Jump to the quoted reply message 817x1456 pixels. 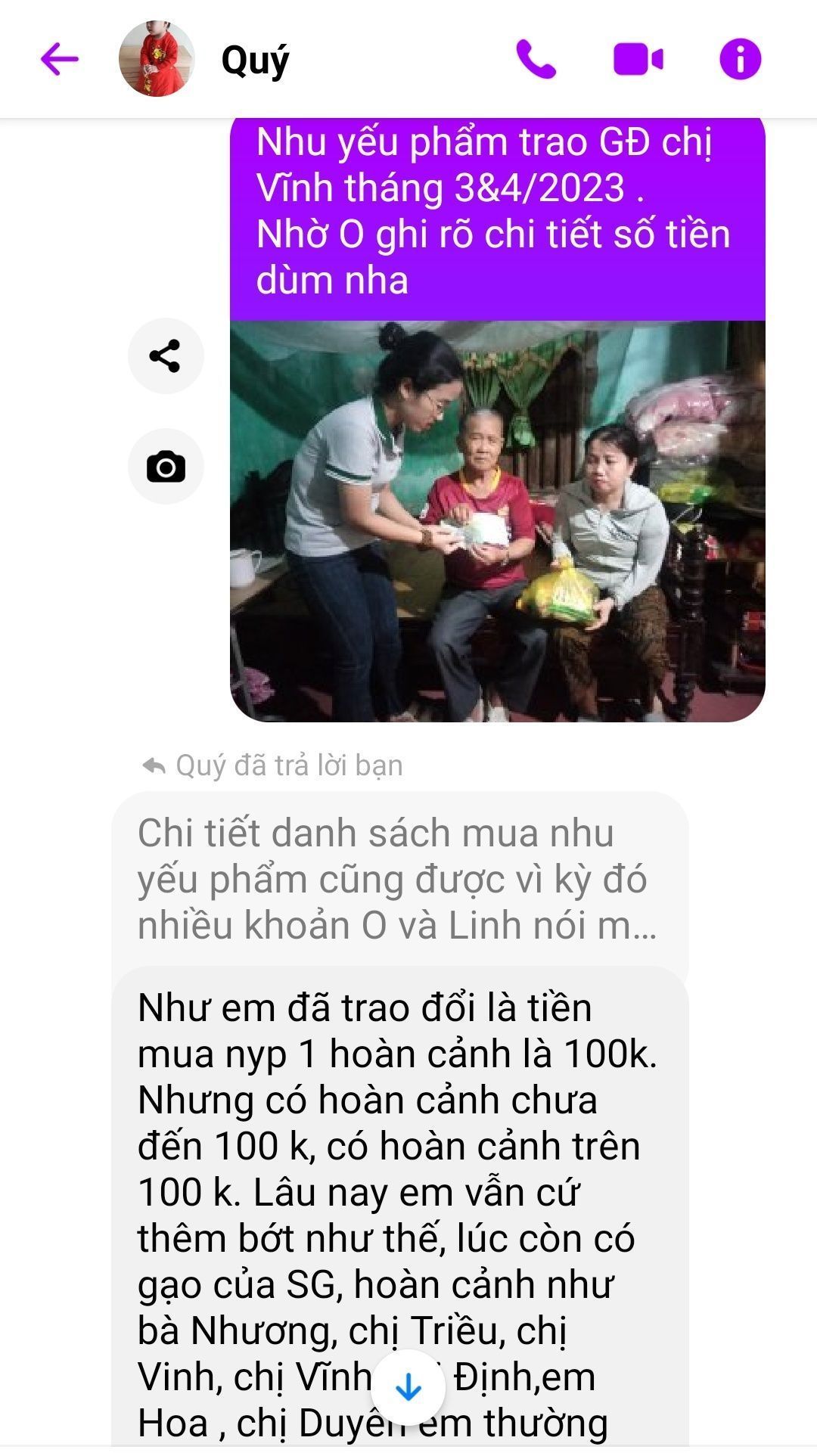pyautogui.click(x=399, y=879)
